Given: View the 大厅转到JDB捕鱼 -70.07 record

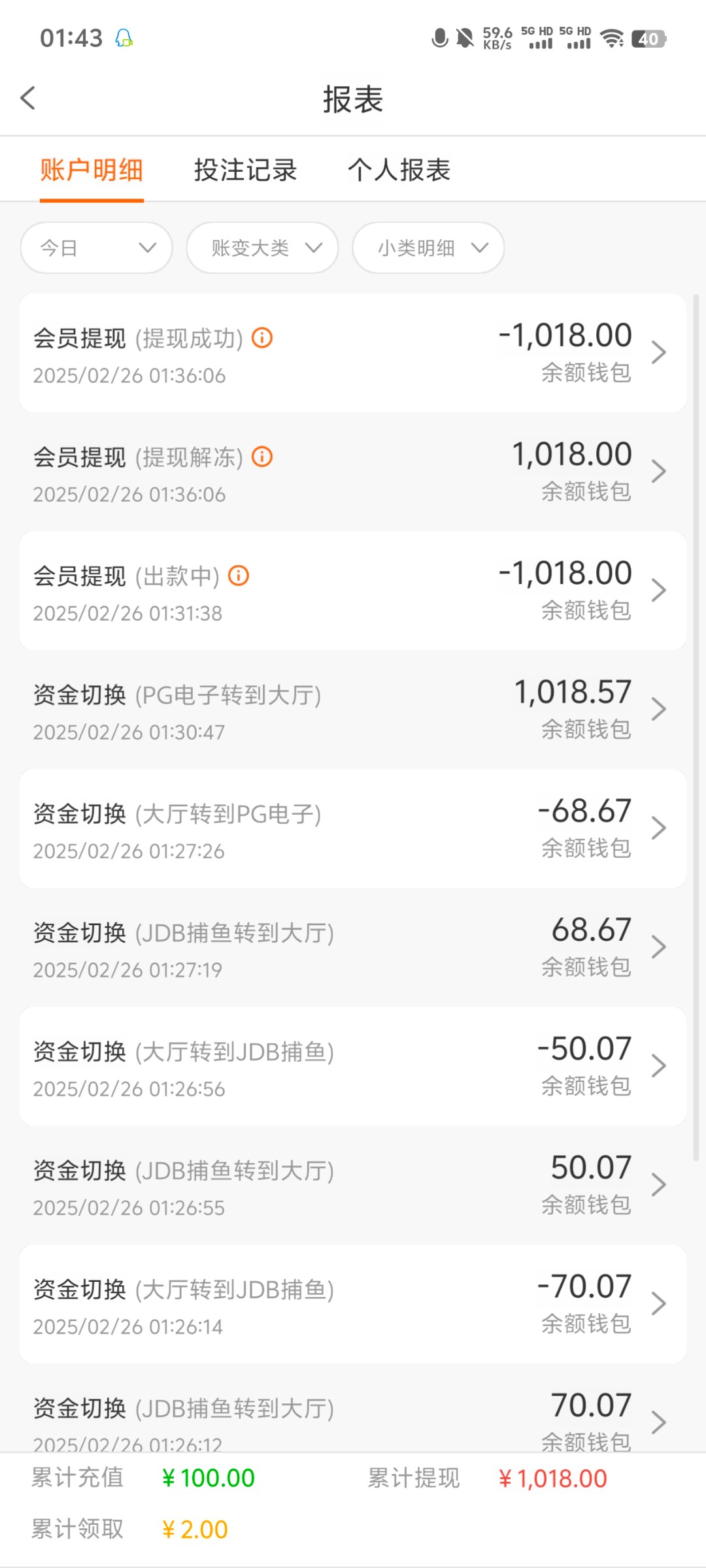Looking at the screenshot, I should 353,1304.
